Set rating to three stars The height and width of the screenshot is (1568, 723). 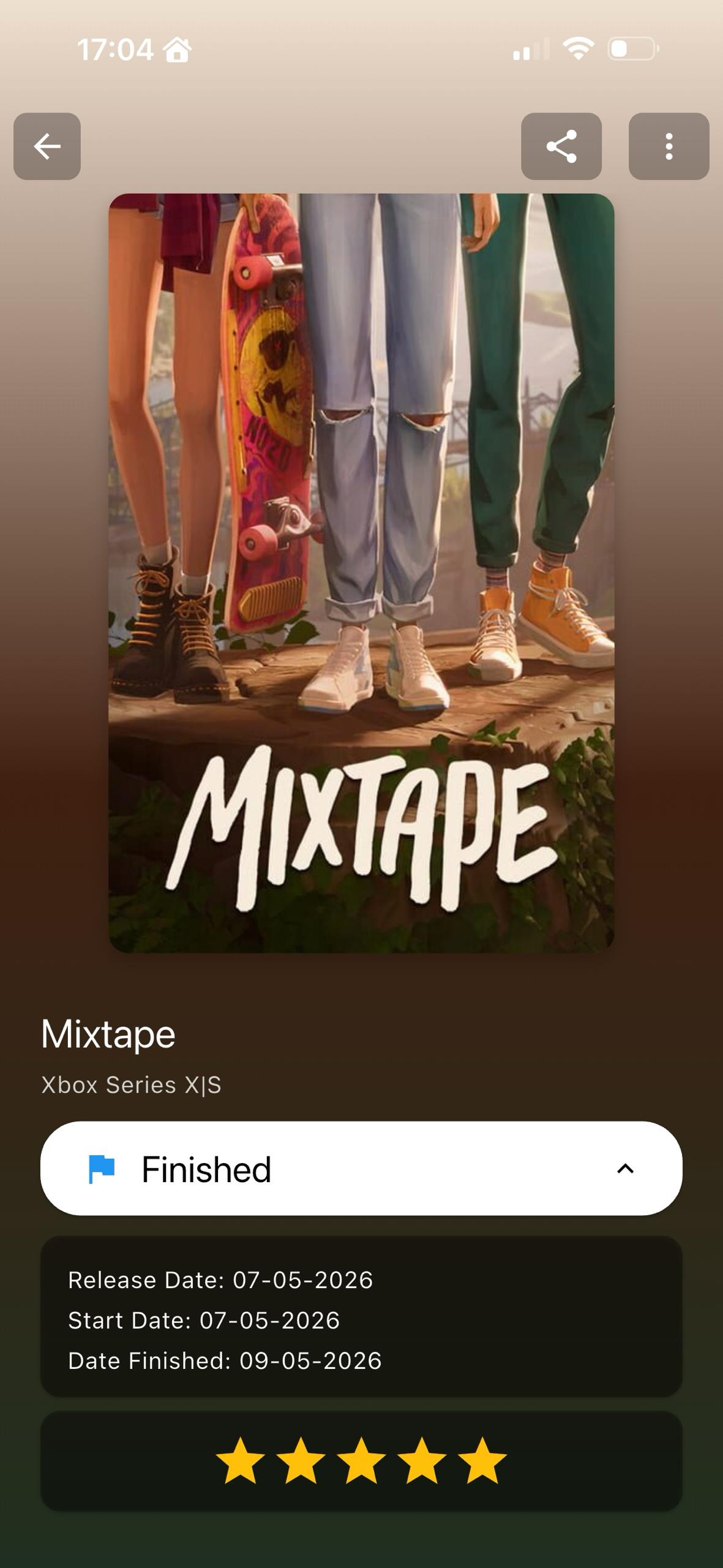pyautogui.click(x=361, y=1461)
